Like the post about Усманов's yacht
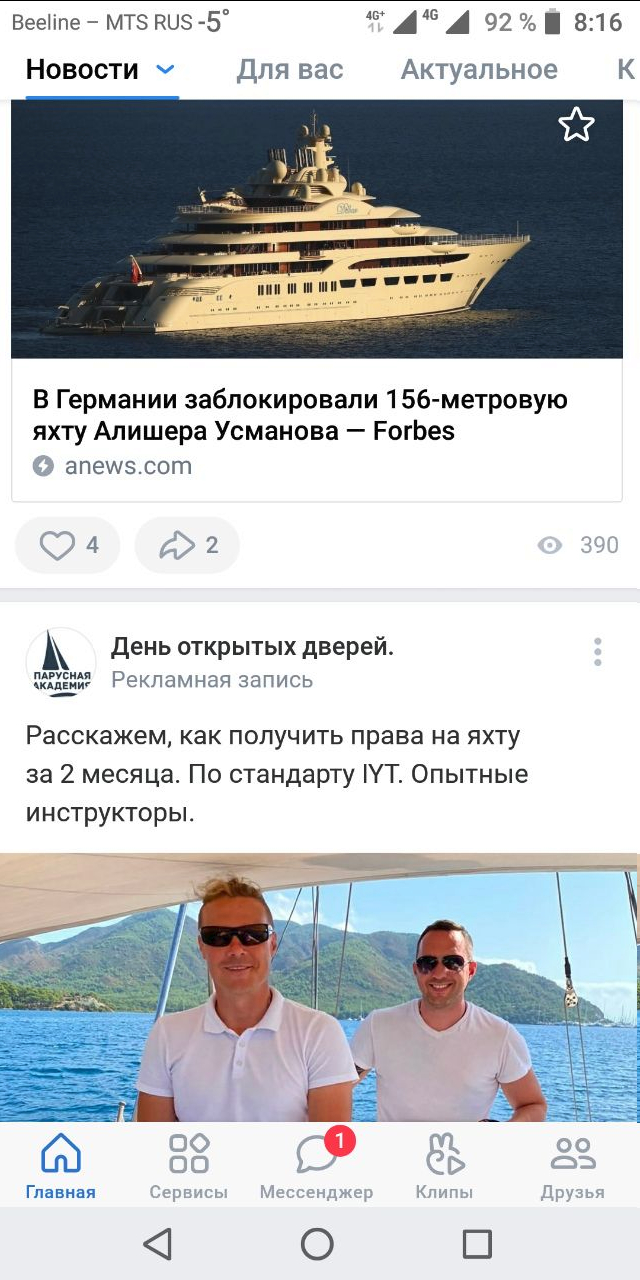The width and height of the screenshot is (640, 1280). click(x=68, y=545)
